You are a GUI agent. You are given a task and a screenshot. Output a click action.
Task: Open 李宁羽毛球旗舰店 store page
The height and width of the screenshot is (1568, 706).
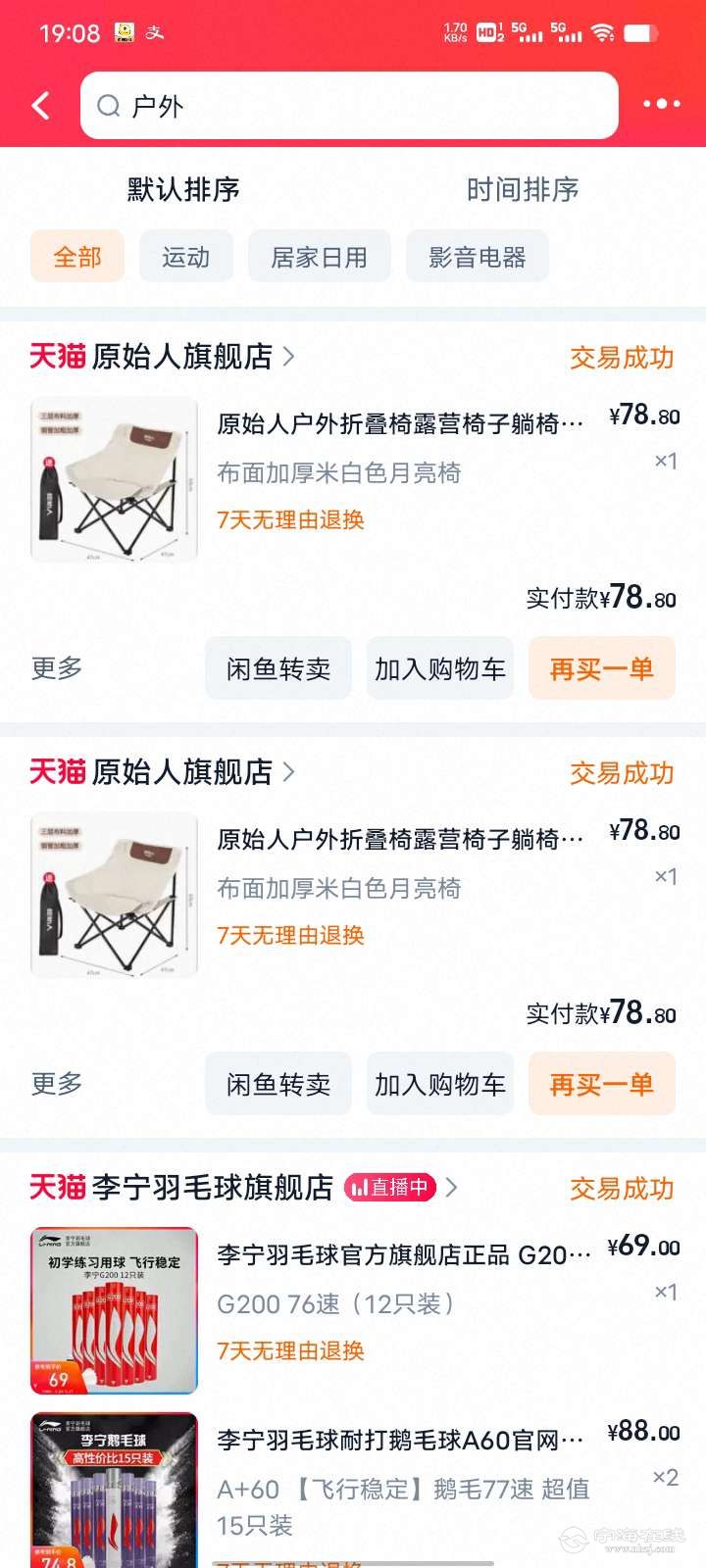click(211, 1188)
